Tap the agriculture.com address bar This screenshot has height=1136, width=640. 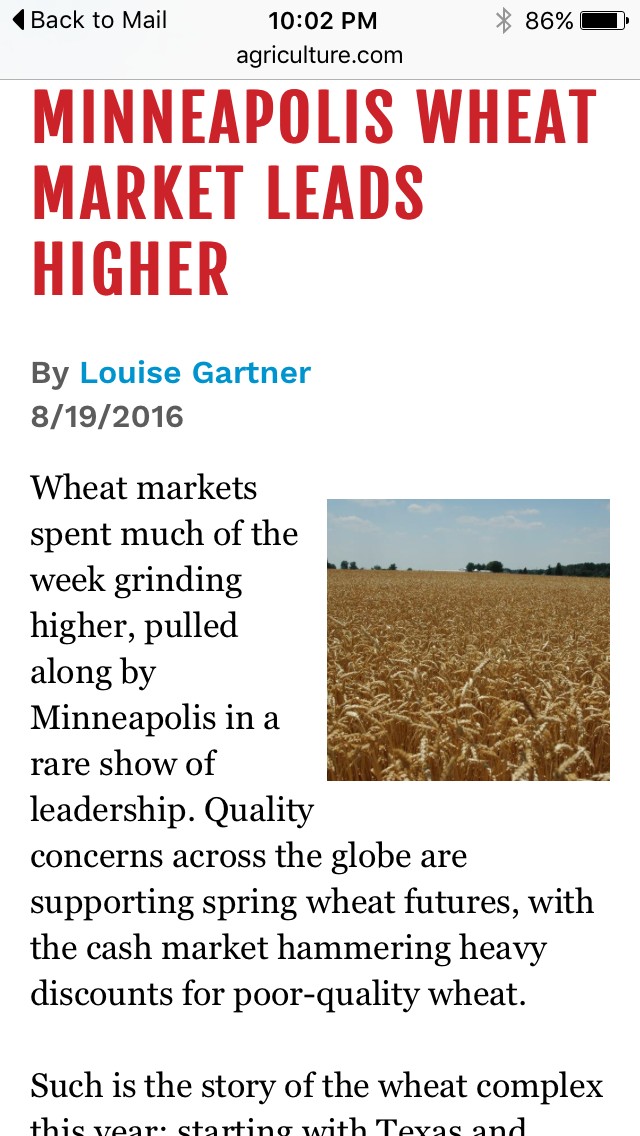(x=319, y=55)
